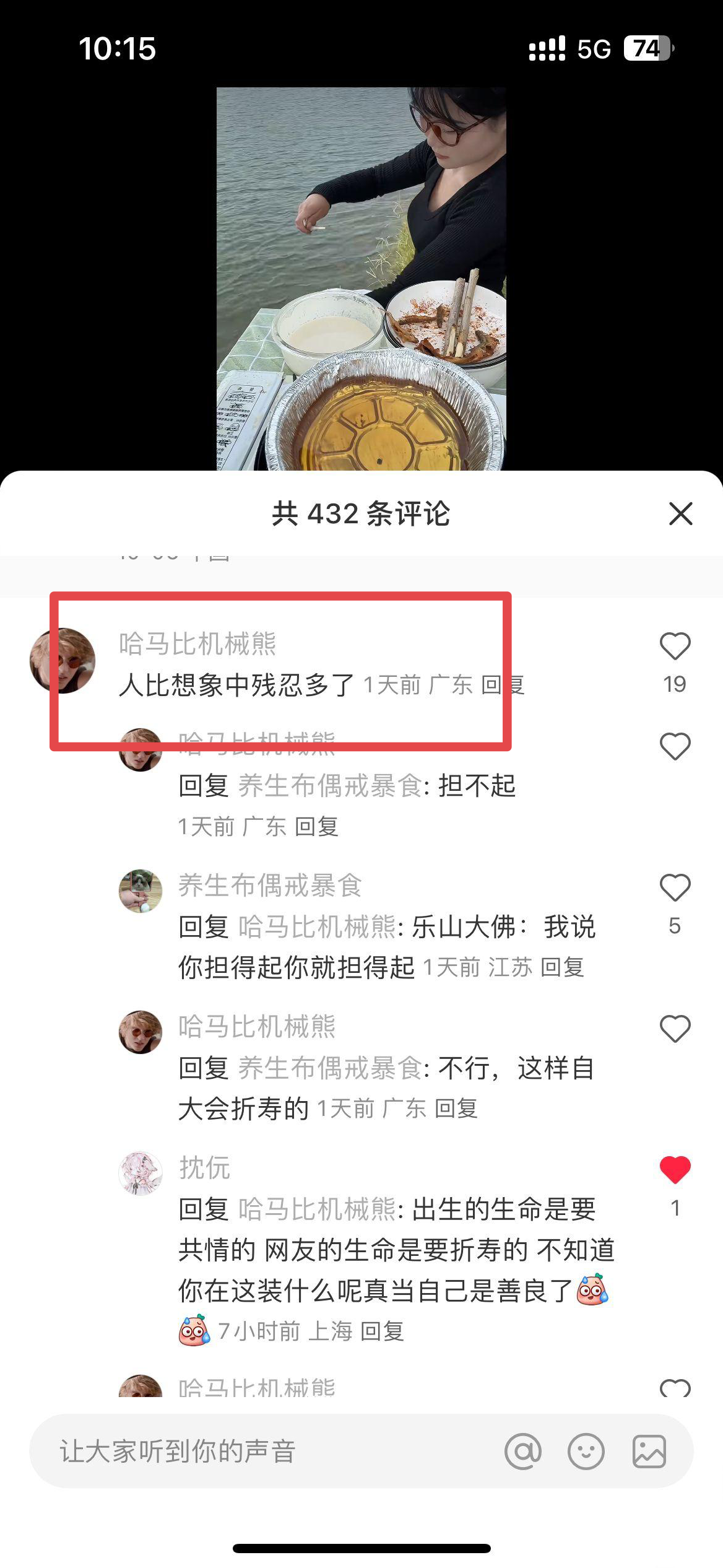
Task: Attach an image to the comment
Action: [x=649, y=1451]
